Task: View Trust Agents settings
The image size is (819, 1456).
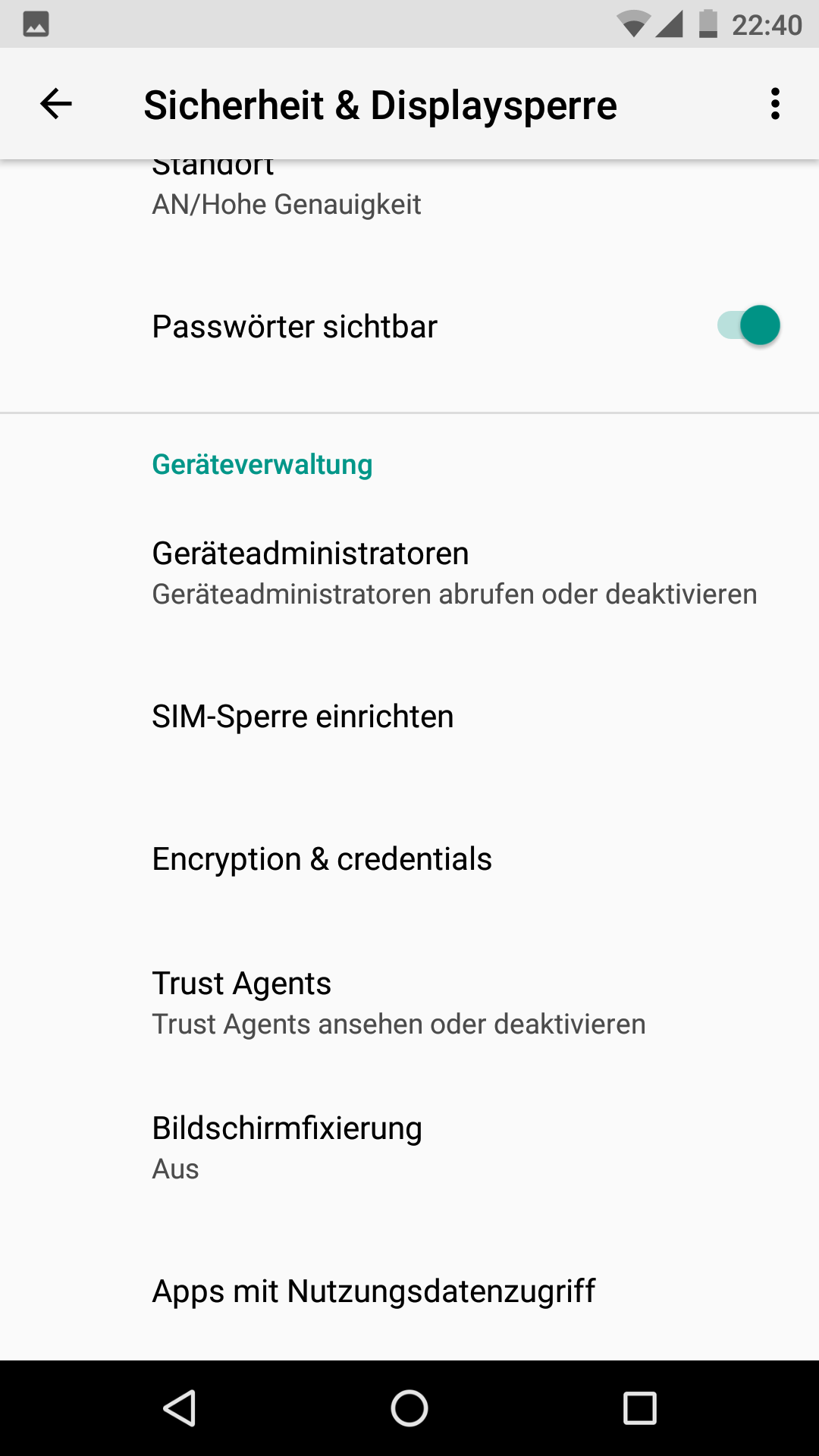Action: click(398, 1003)
